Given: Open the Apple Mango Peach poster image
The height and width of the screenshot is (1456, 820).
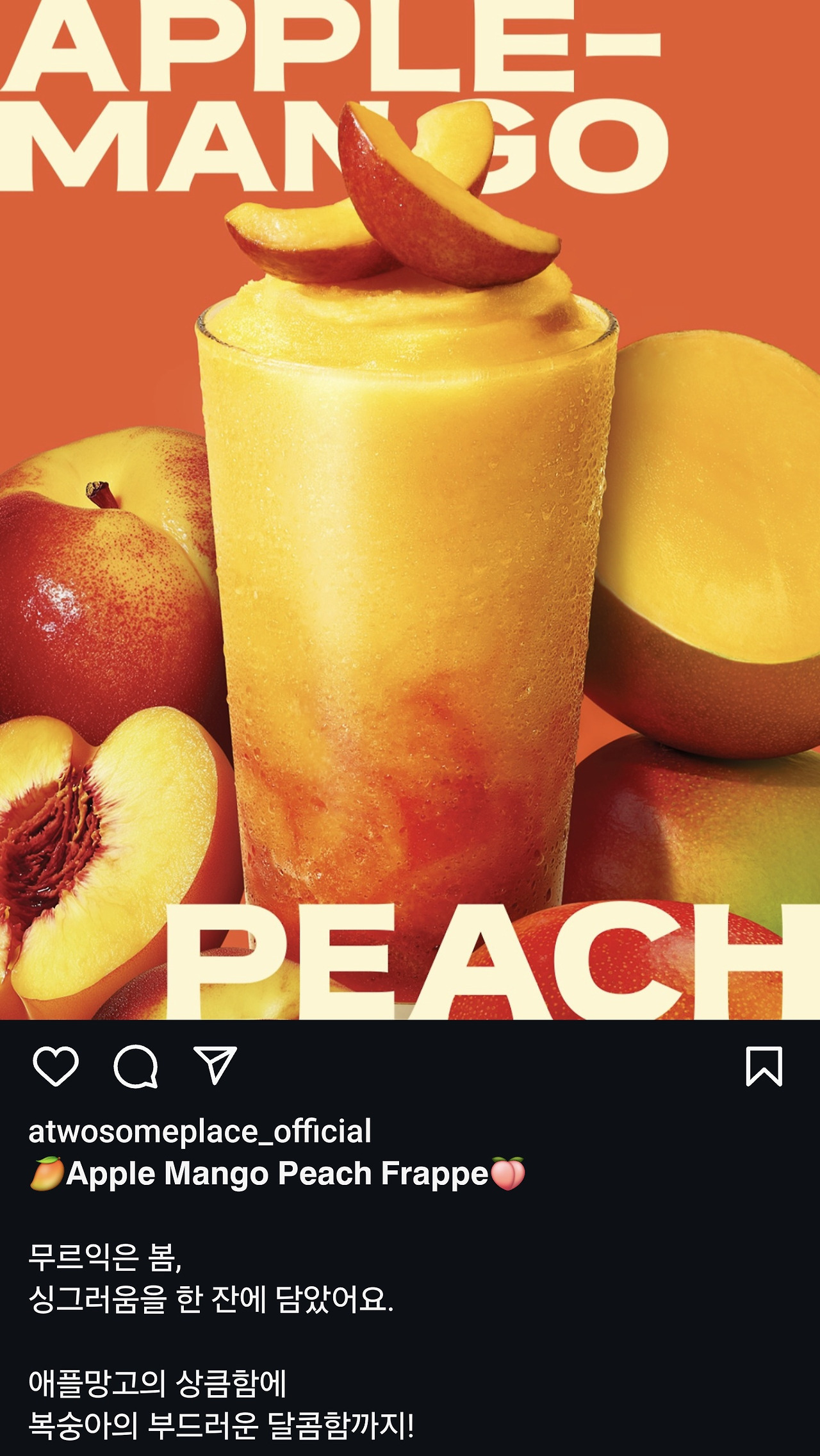Looking at the screenshot, I should click(410, 509).
